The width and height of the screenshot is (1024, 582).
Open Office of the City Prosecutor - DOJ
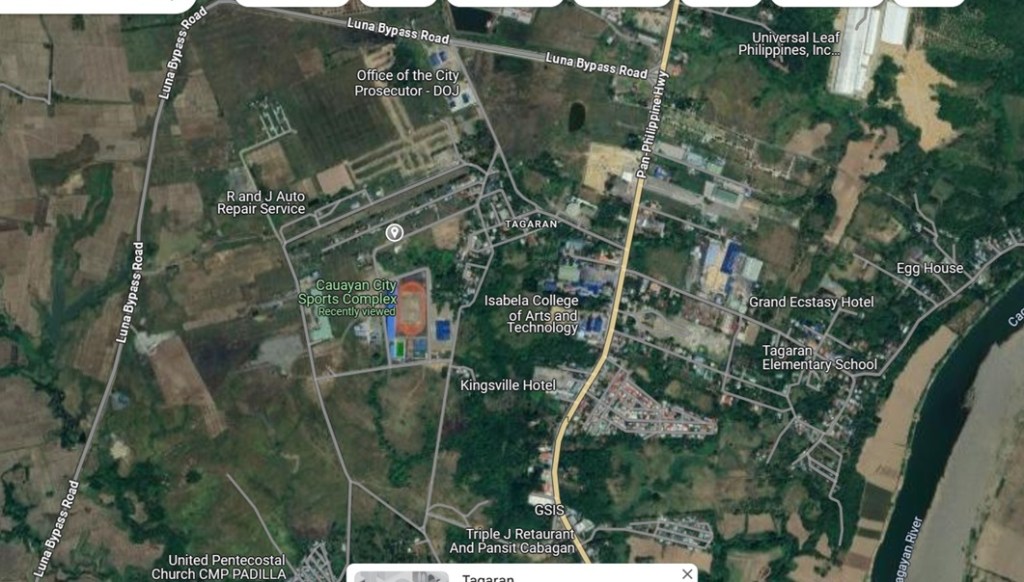[407, 83]
